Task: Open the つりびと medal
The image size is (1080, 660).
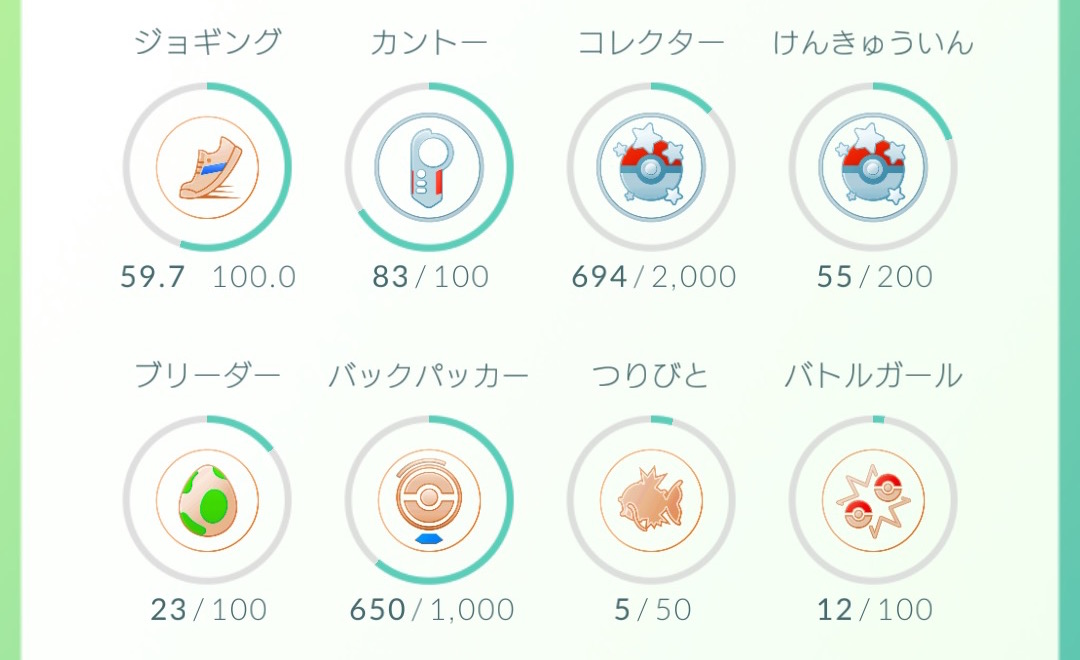Action: coord(651,500)
